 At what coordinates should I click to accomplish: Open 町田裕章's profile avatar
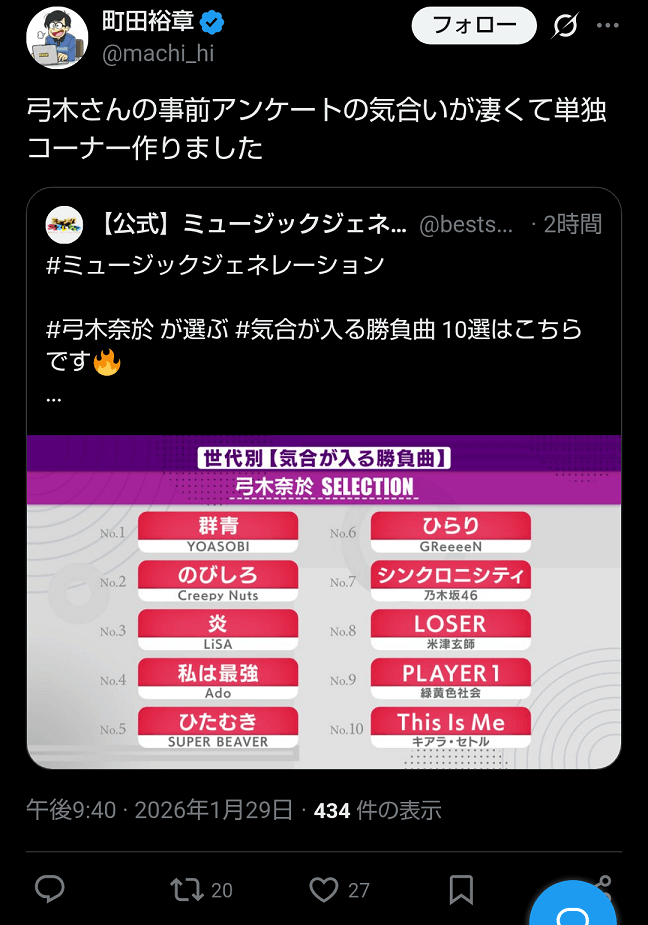(57, 37)
